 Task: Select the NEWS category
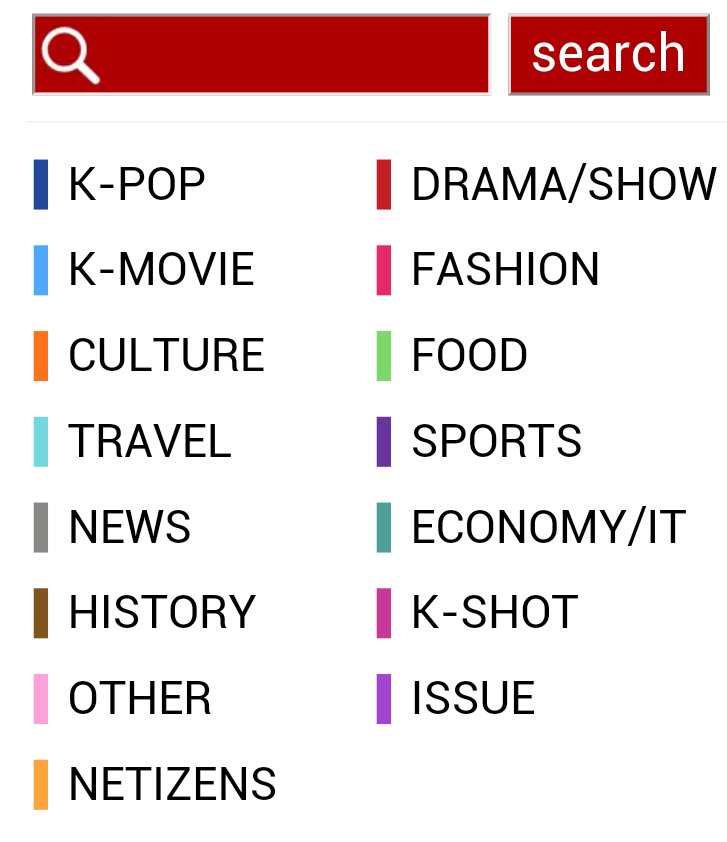130,528
